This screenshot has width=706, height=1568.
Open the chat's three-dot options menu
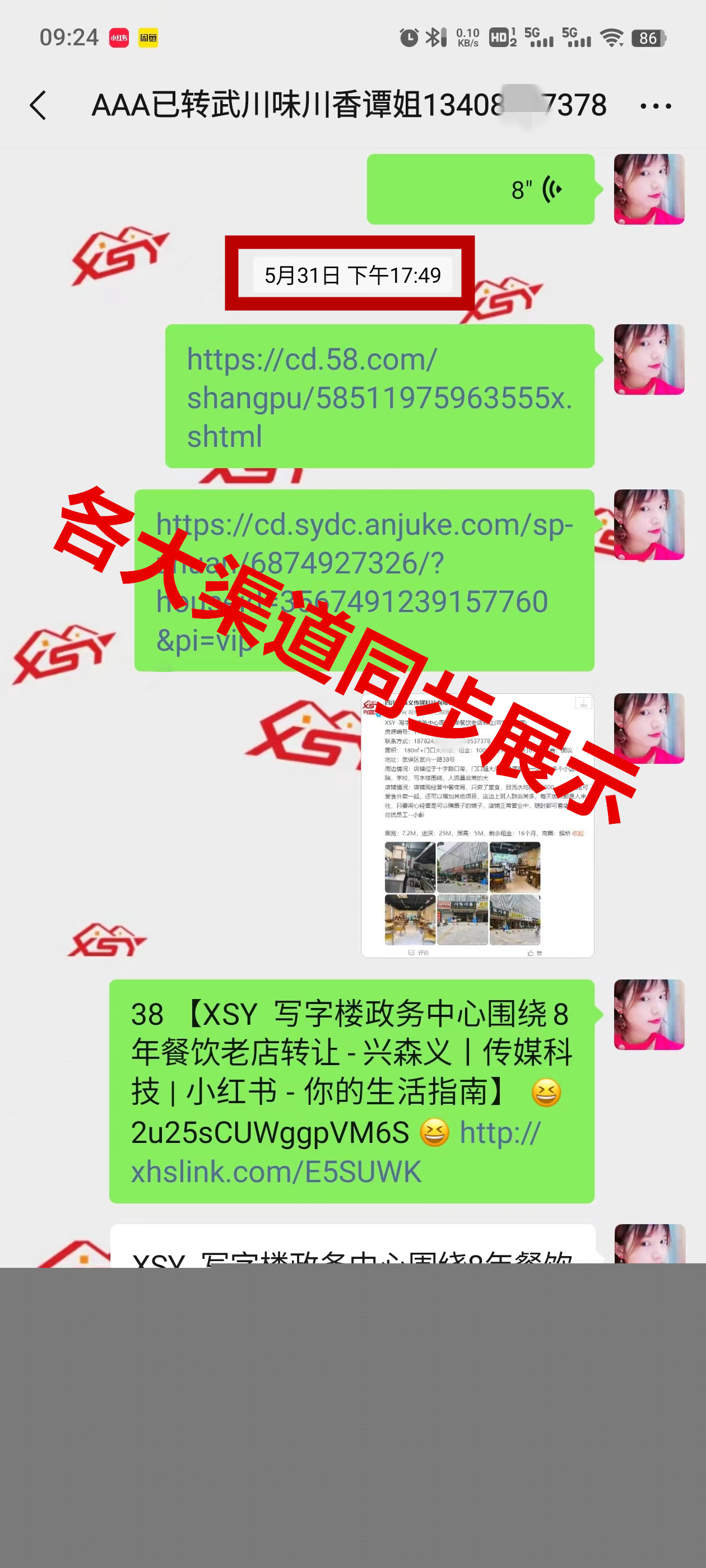tap(656, 106)
